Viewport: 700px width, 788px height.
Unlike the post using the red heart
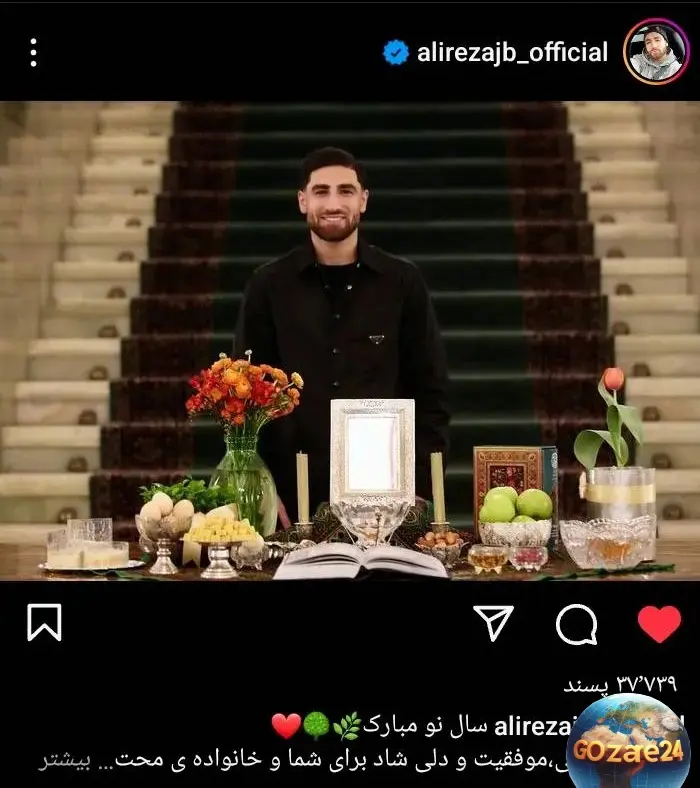click(658, 624)
